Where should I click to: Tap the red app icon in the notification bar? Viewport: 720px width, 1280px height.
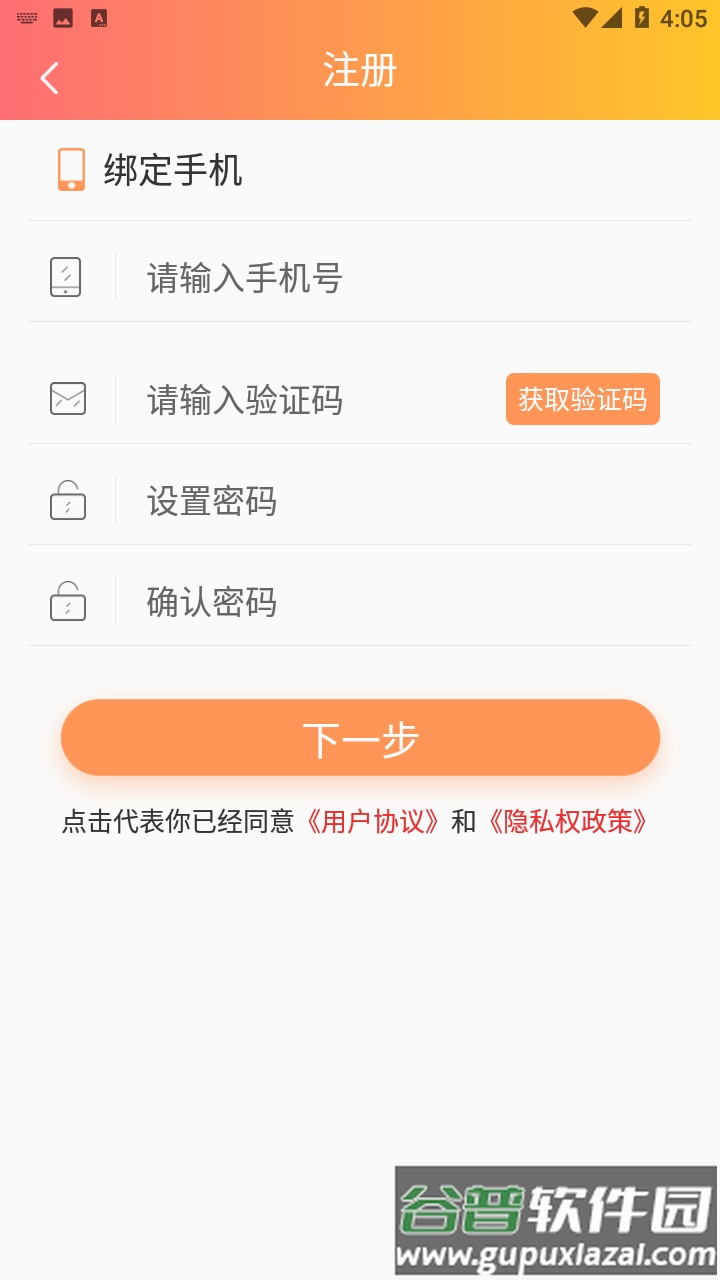coord(99,17)
